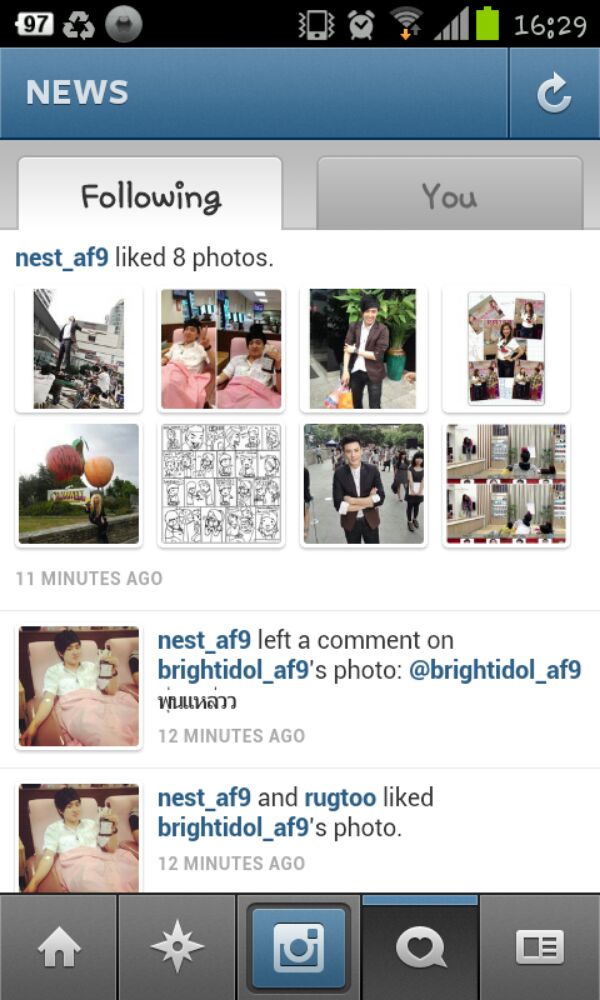Open photo thumbnail beside nest_af9's comment

tap(79, 687)
